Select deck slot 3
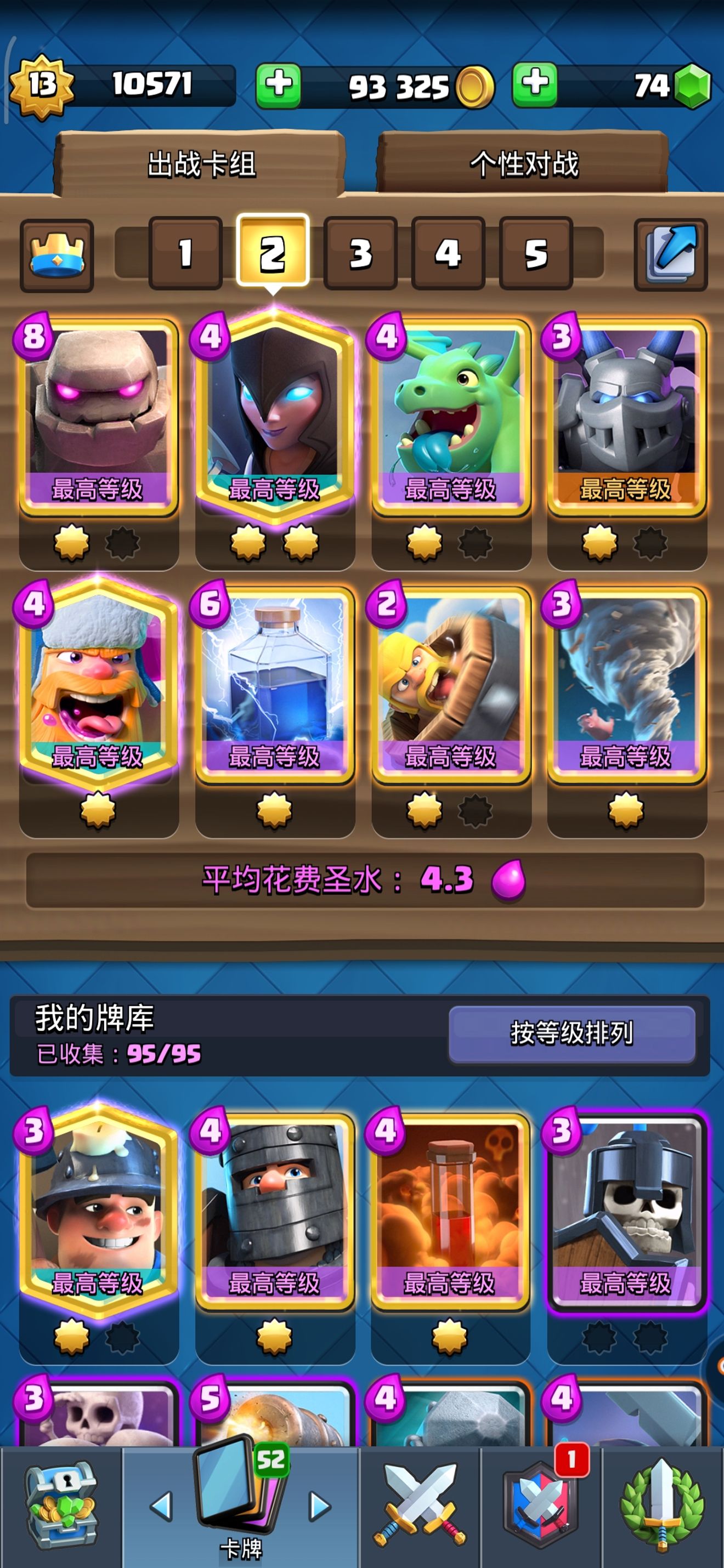The image size is (724, 1568). coord(360,253)
